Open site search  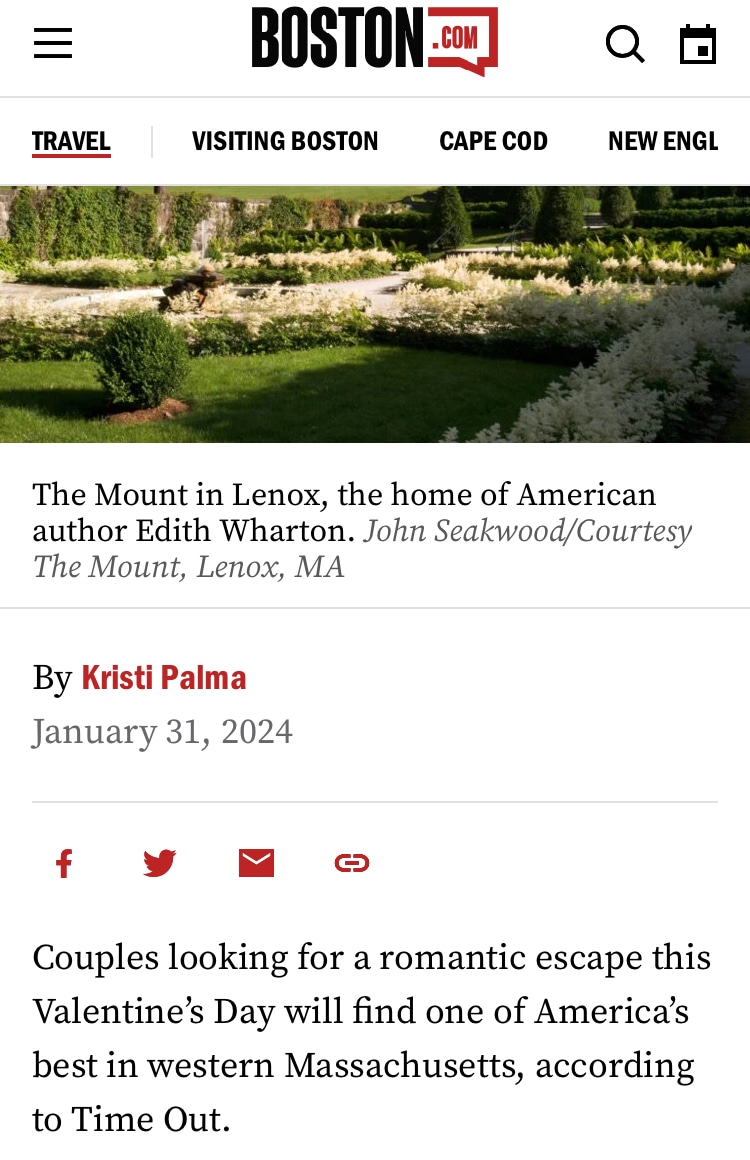[625, 43]
